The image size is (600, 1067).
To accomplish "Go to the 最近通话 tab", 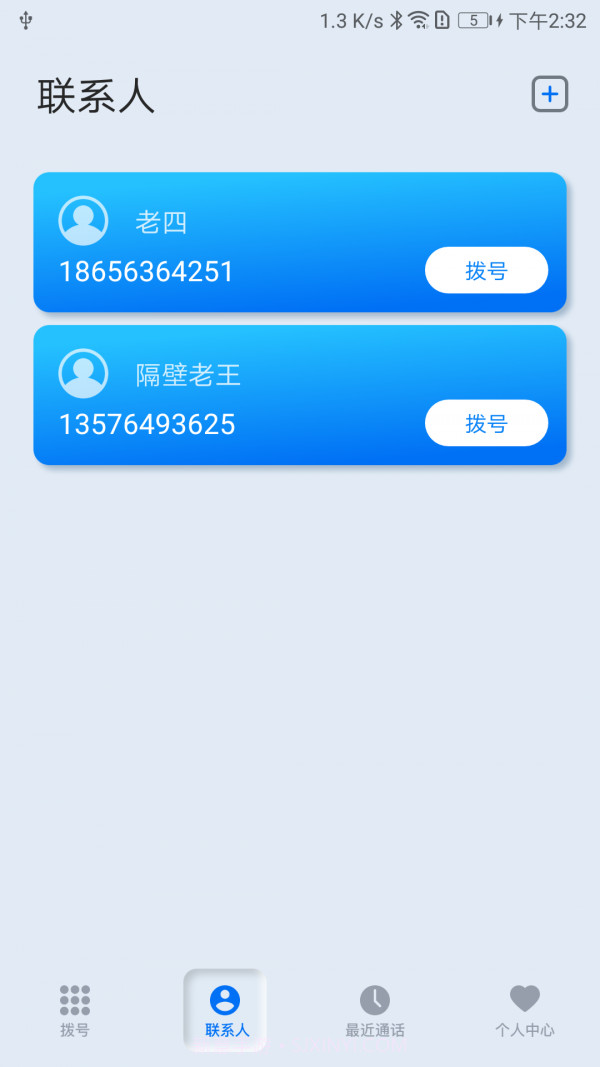I will coord(375,1009).
